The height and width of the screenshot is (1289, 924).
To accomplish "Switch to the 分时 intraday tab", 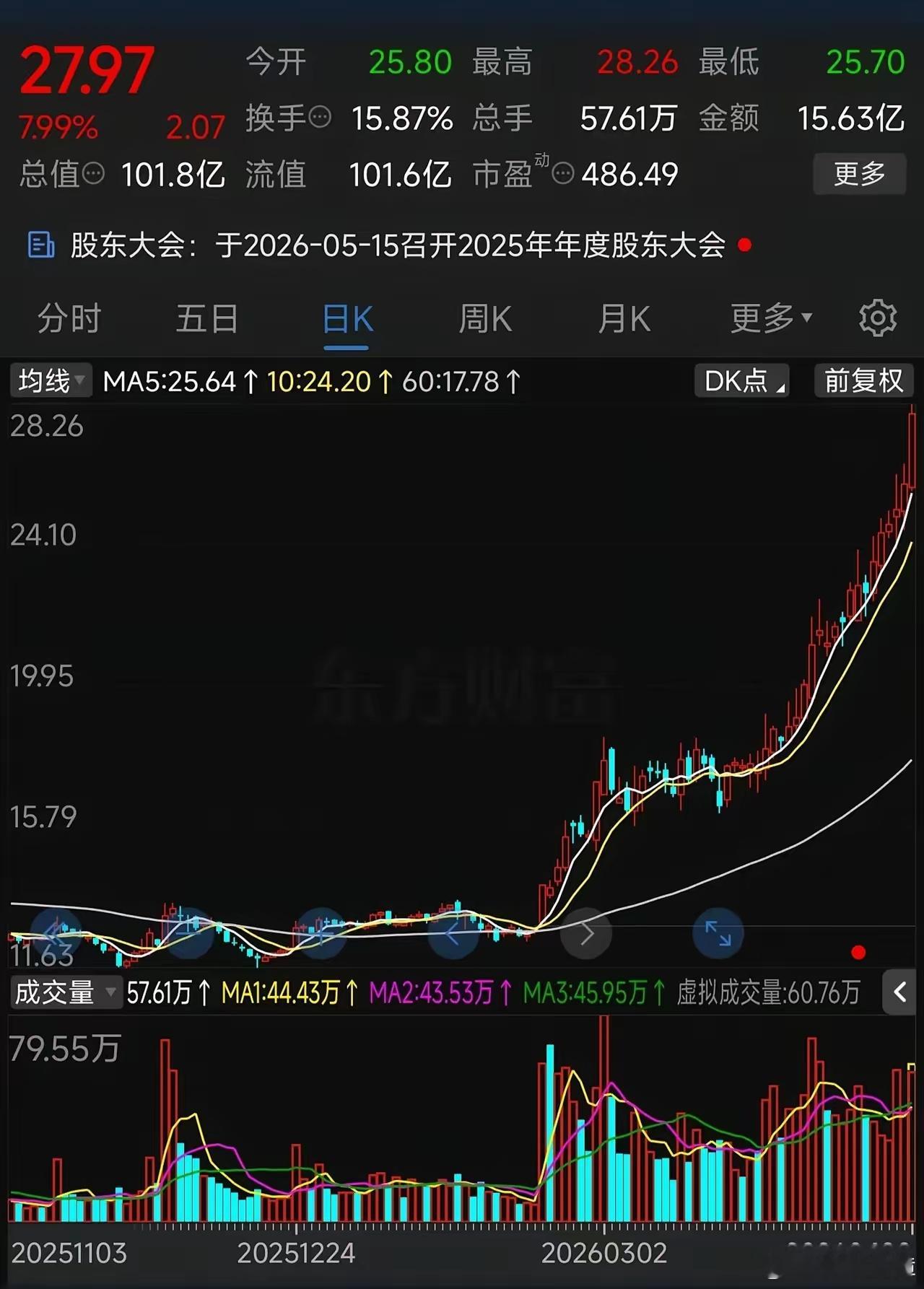I will (67, 318).
